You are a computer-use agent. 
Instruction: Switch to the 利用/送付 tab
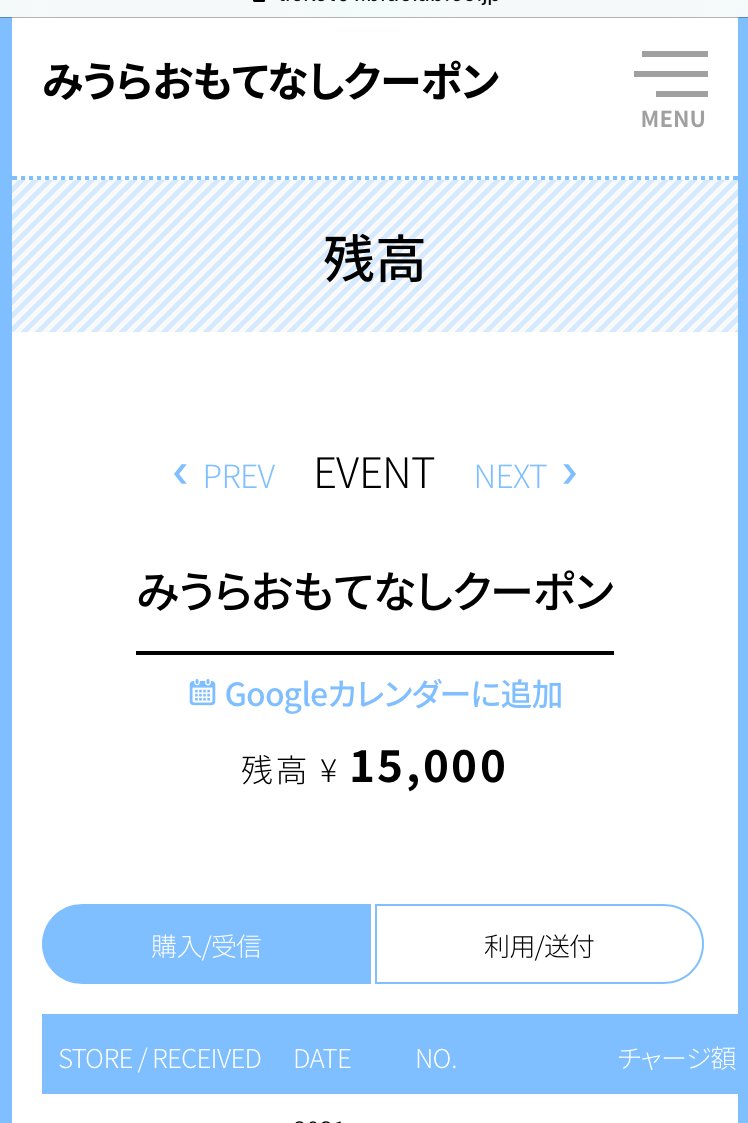click(538, 945)
